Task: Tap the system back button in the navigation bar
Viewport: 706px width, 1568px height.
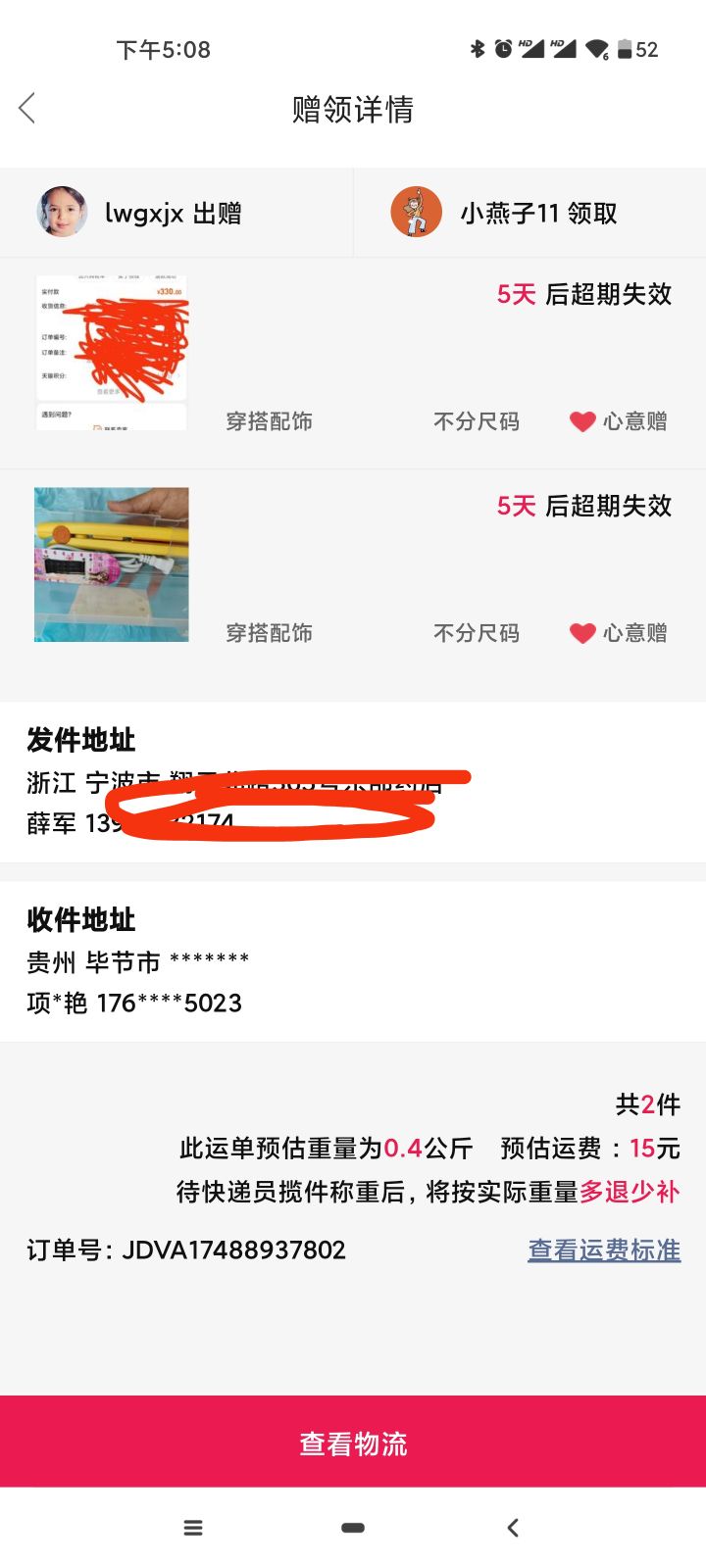Action: [x=513, y=1527]
